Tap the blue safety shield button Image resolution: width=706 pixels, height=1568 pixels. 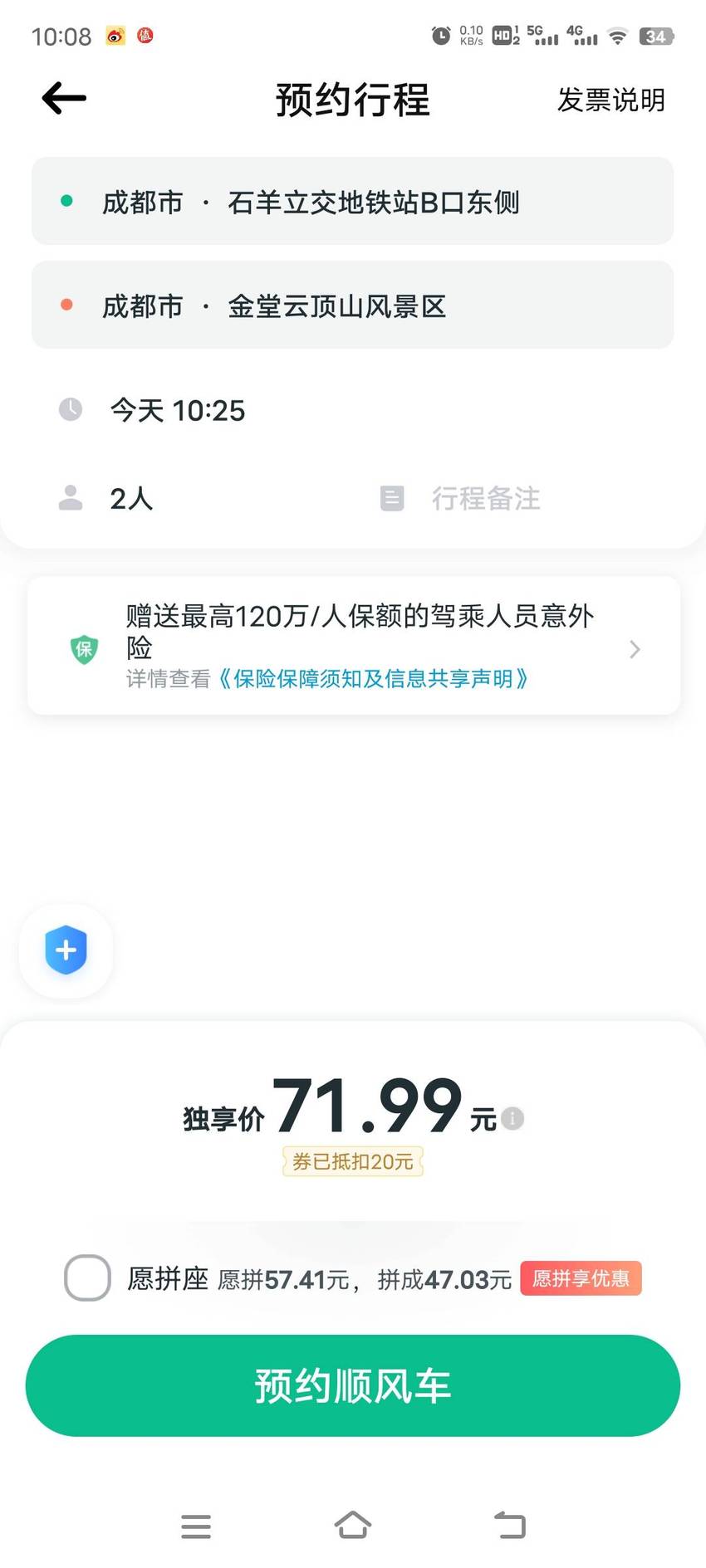[x=66, y=950]
